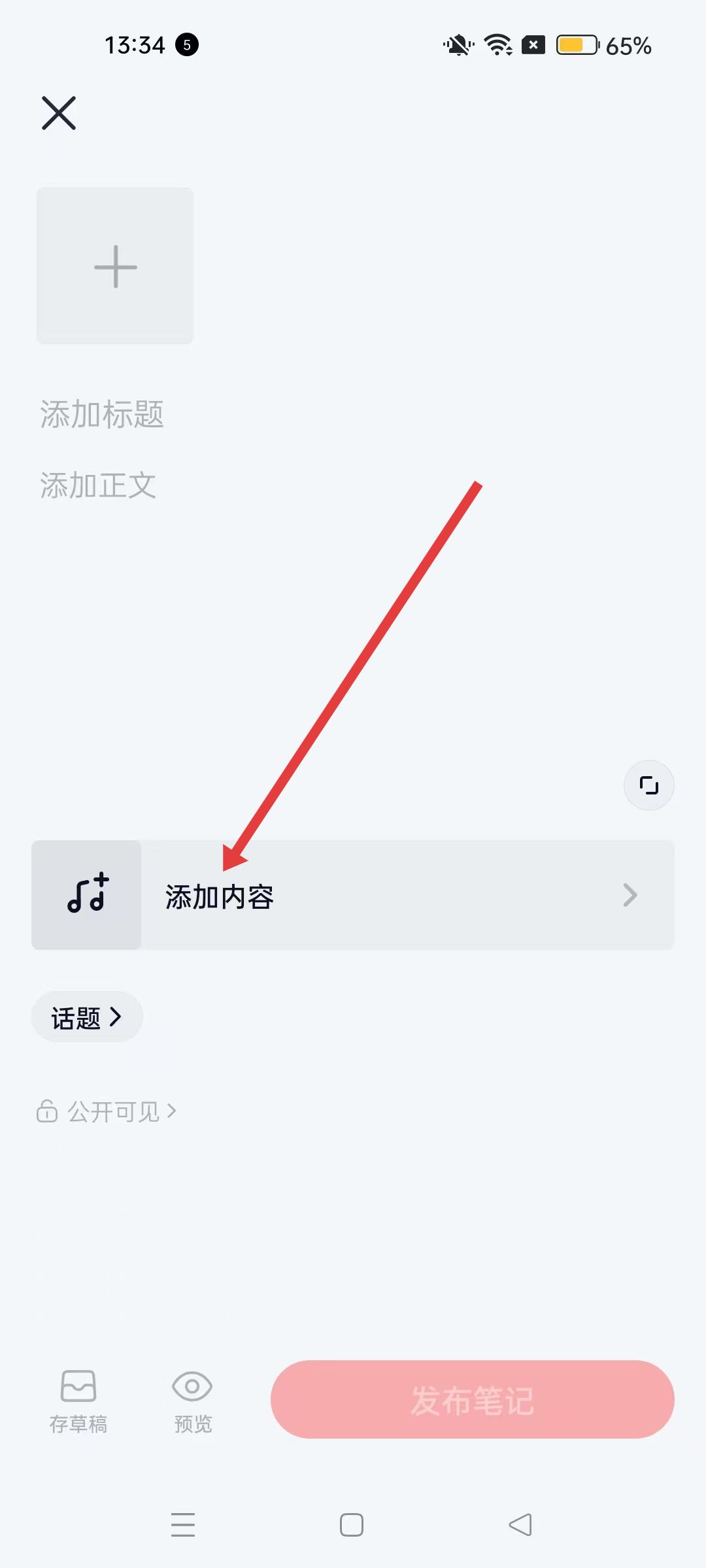Tap the 添加正文 body text field
The width and height of the screenshot is (706, 1568).
[98, 485]
